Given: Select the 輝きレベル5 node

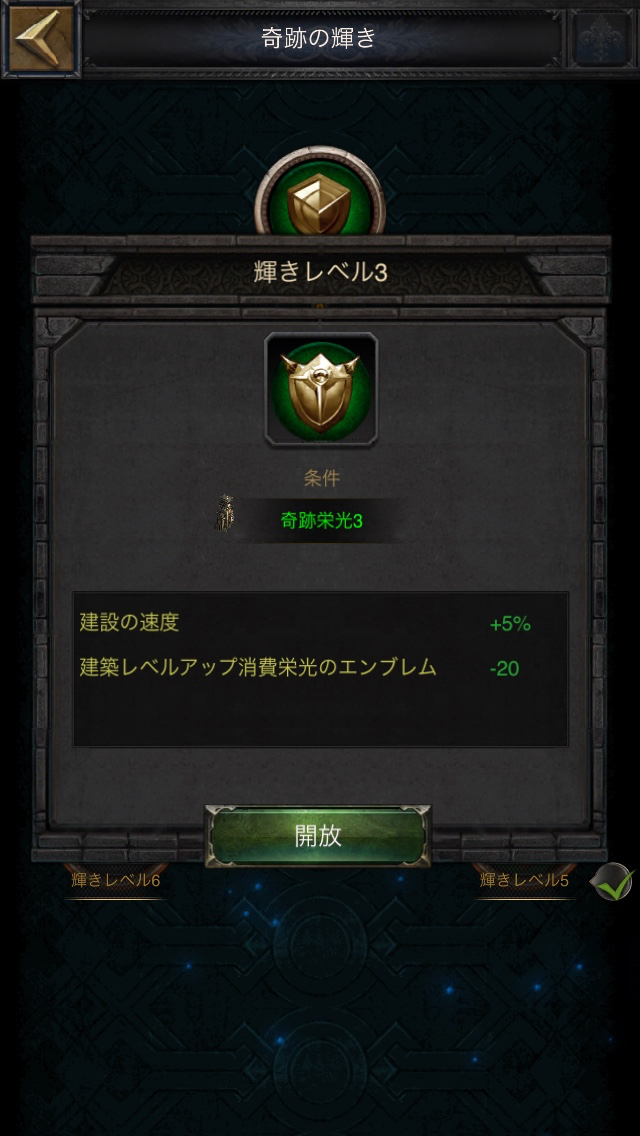Looking at the screenshot, I should pyautogui.click(x=524, y=880).
